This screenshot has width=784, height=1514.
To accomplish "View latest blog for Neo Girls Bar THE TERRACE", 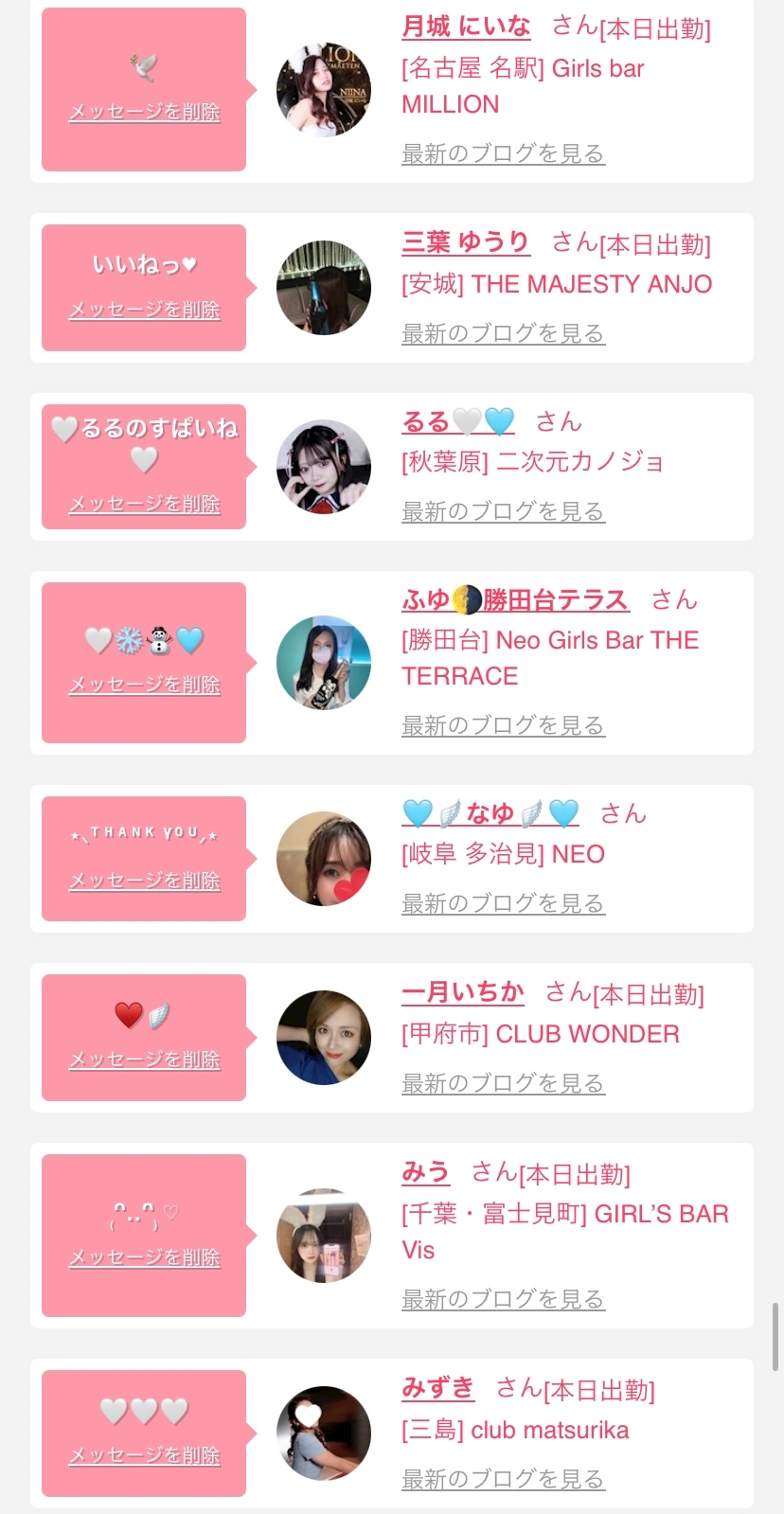I will coord(503,725).
